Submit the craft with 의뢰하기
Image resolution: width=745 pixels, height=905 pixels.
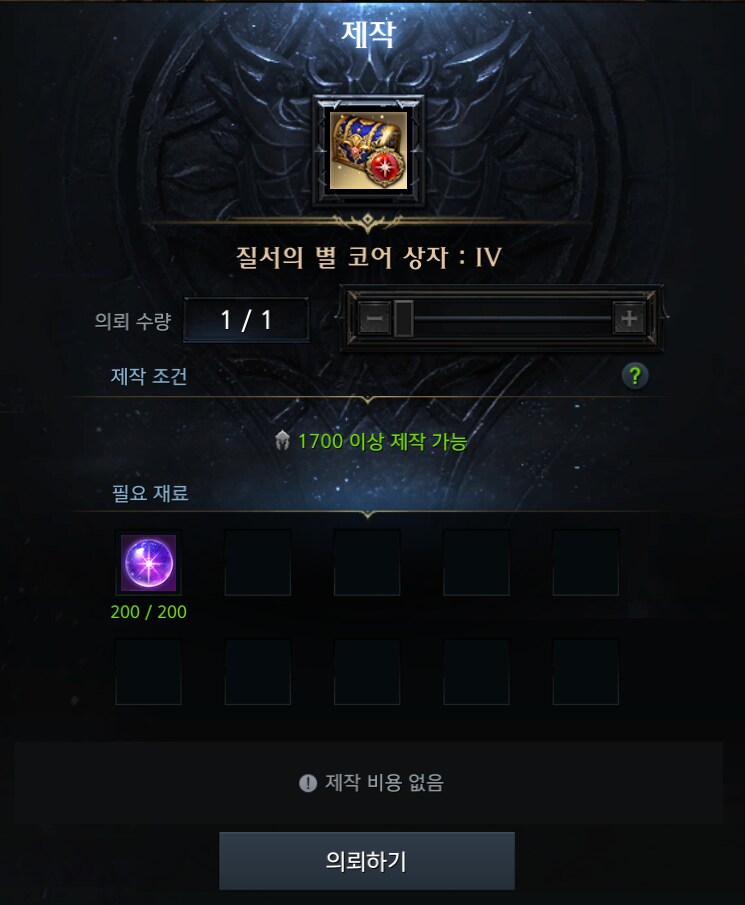click(x=366, y=861)
